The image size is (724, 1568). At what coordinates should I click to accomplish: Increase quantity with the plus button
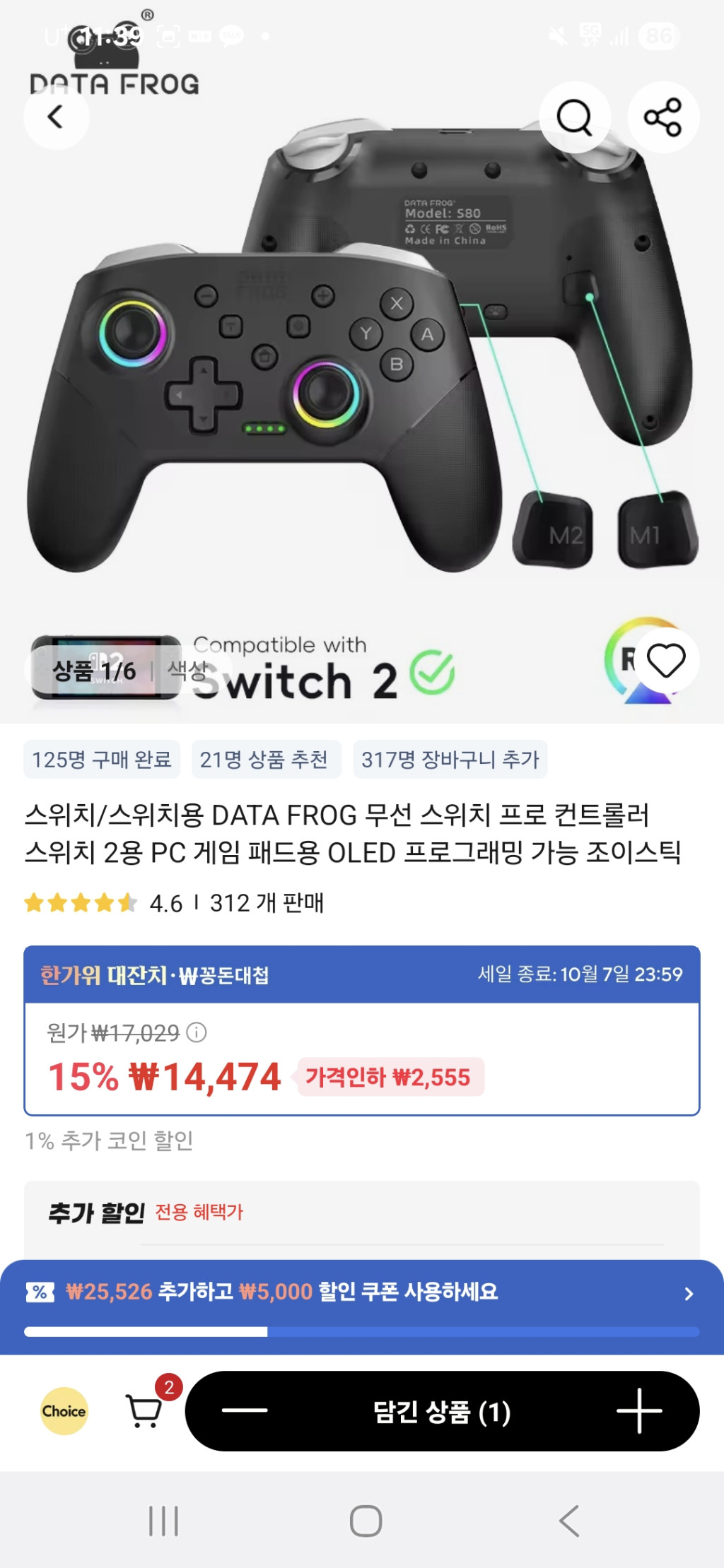click(x=639, y=1410)
